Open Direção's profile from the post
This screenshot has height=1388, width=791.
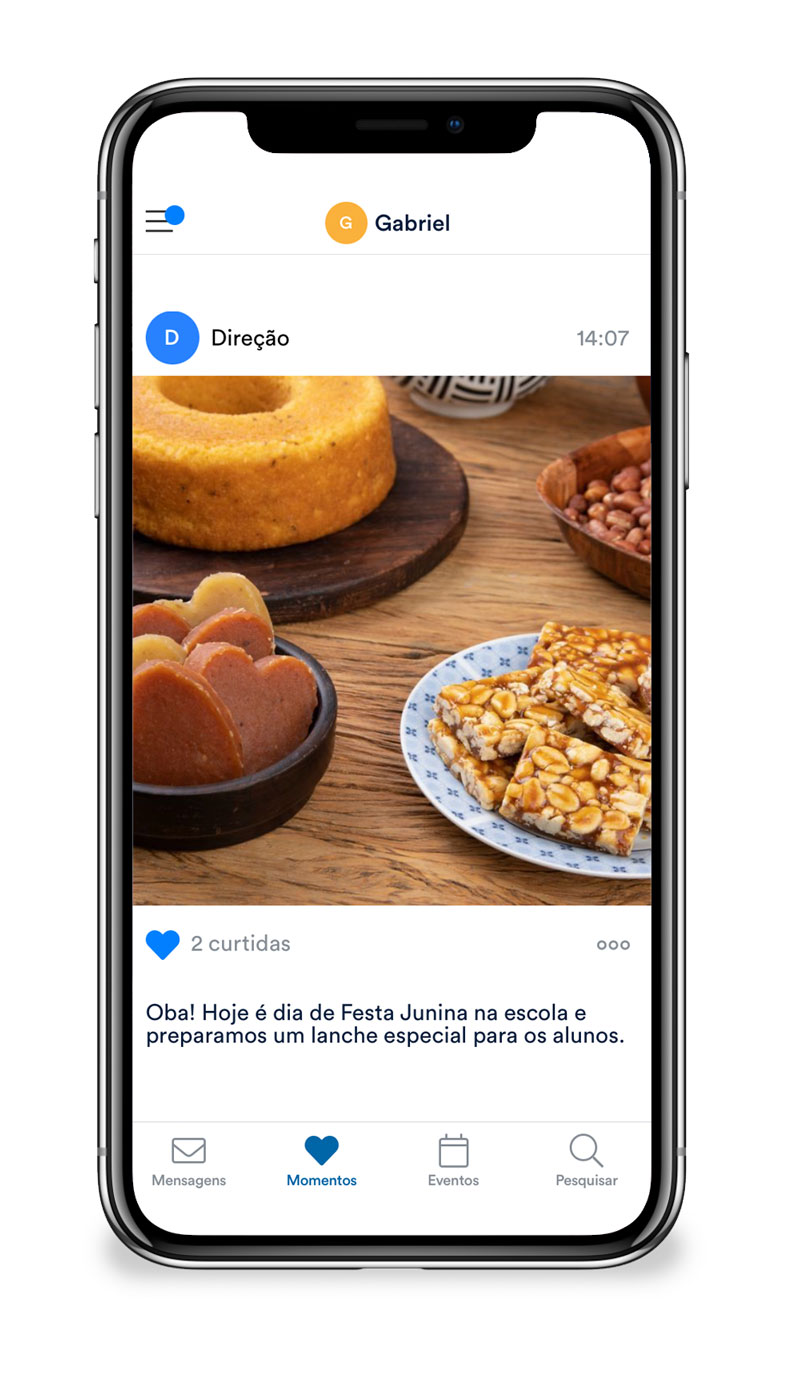click(x=172, y=338)
